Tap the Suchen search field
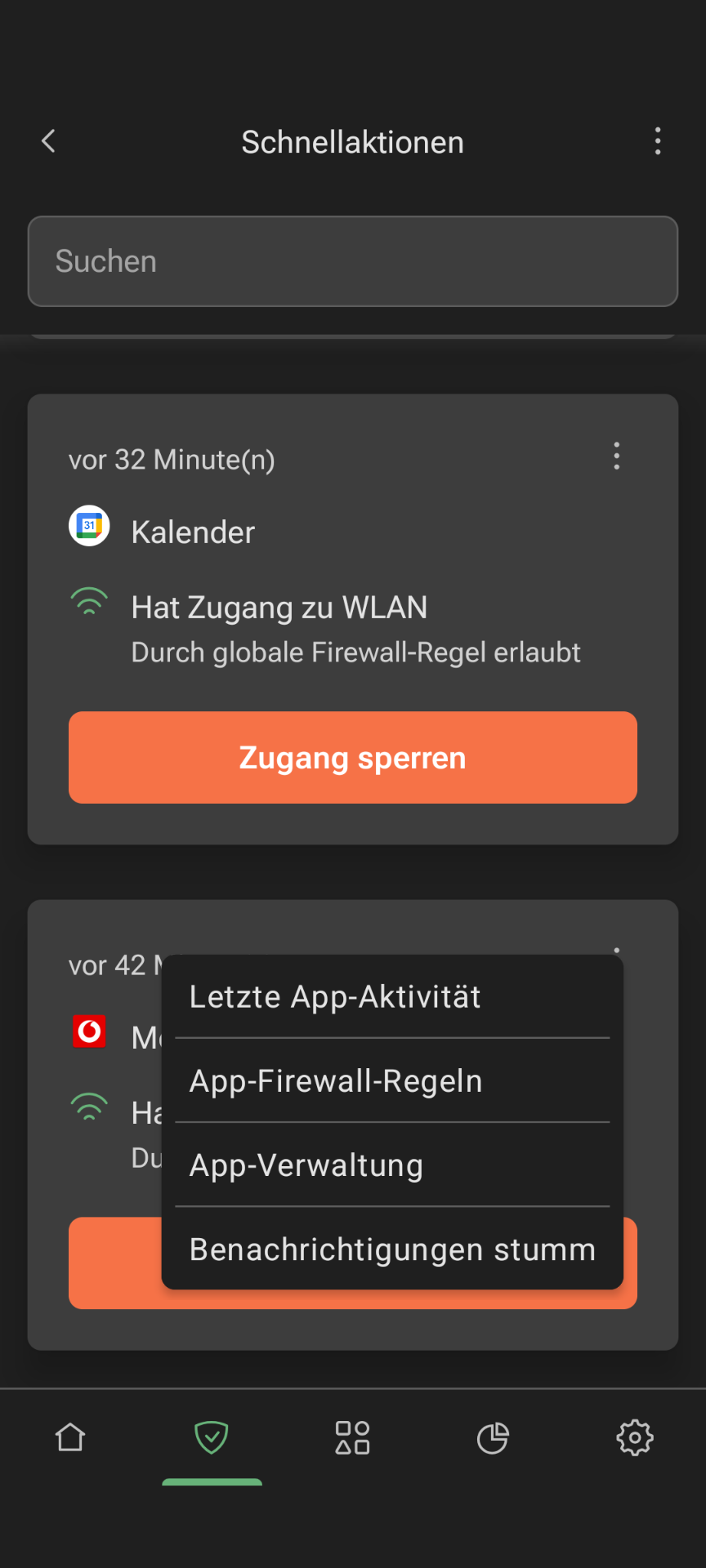The height and width of the screenshot is (1568, 706). point(353,261)
